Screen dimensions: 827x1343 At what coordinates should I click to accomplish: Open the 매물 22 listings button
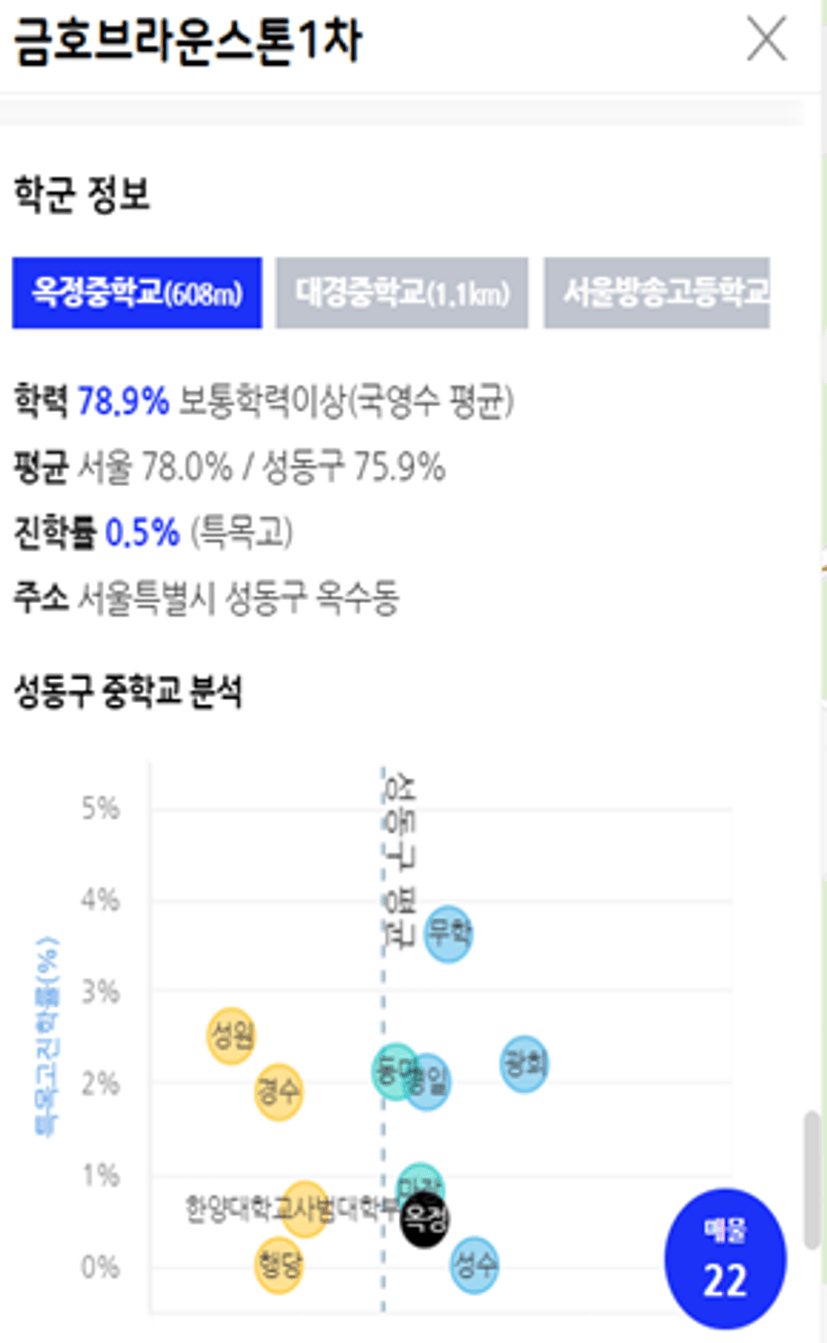click(725, 1258)
